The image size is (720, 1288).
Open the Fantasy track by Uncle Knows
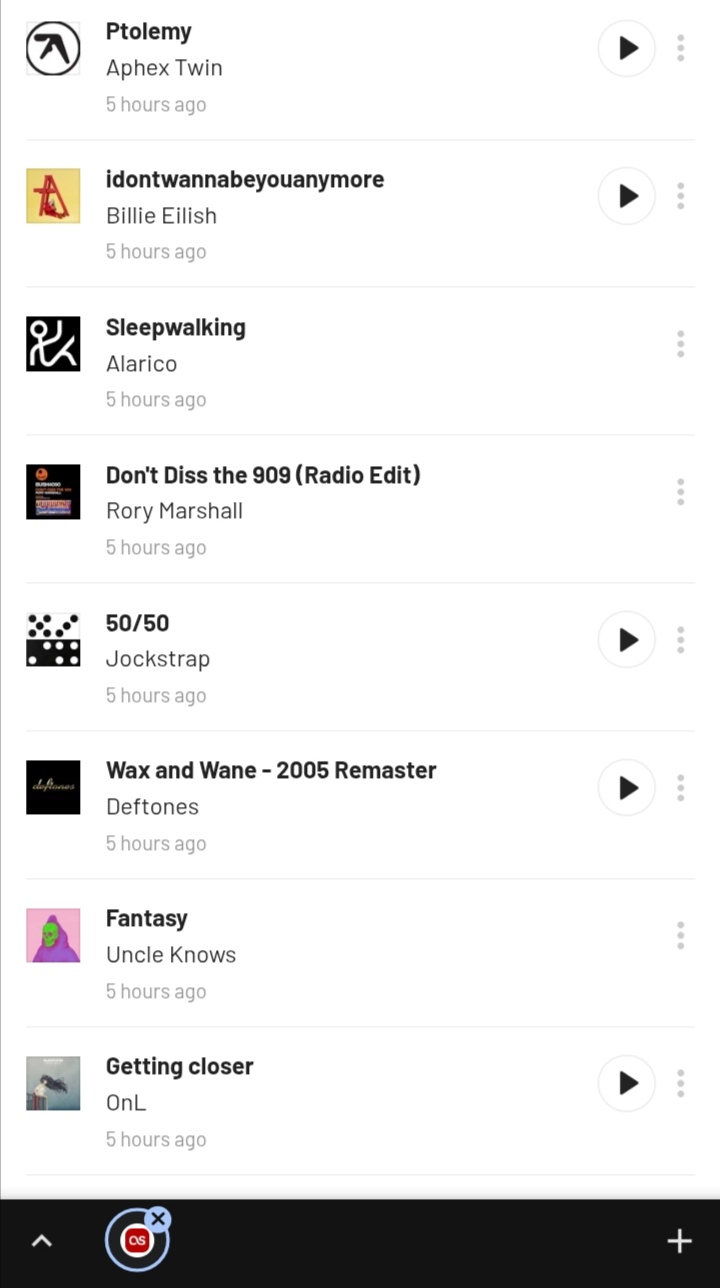(147, 919)
